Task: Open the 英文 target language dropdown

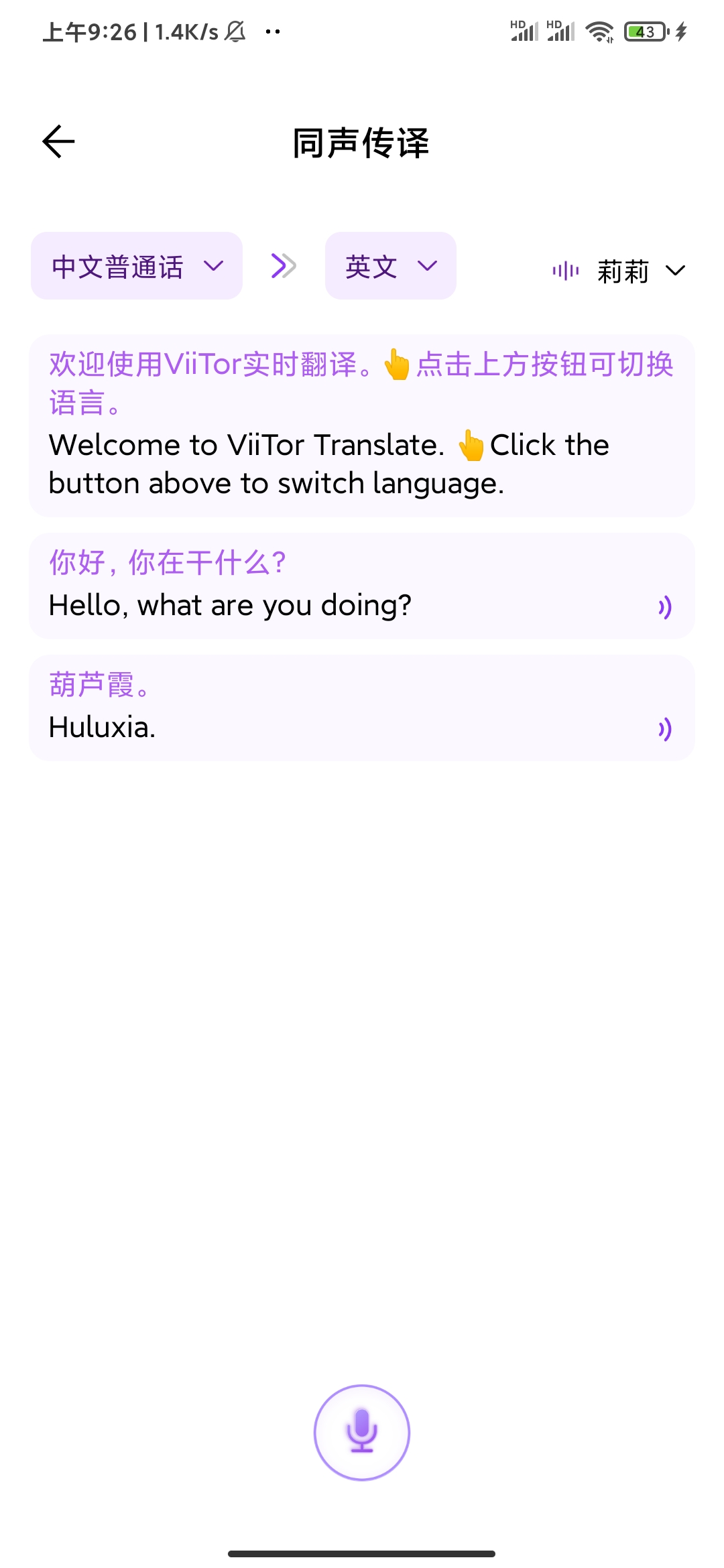Action: 390,265
